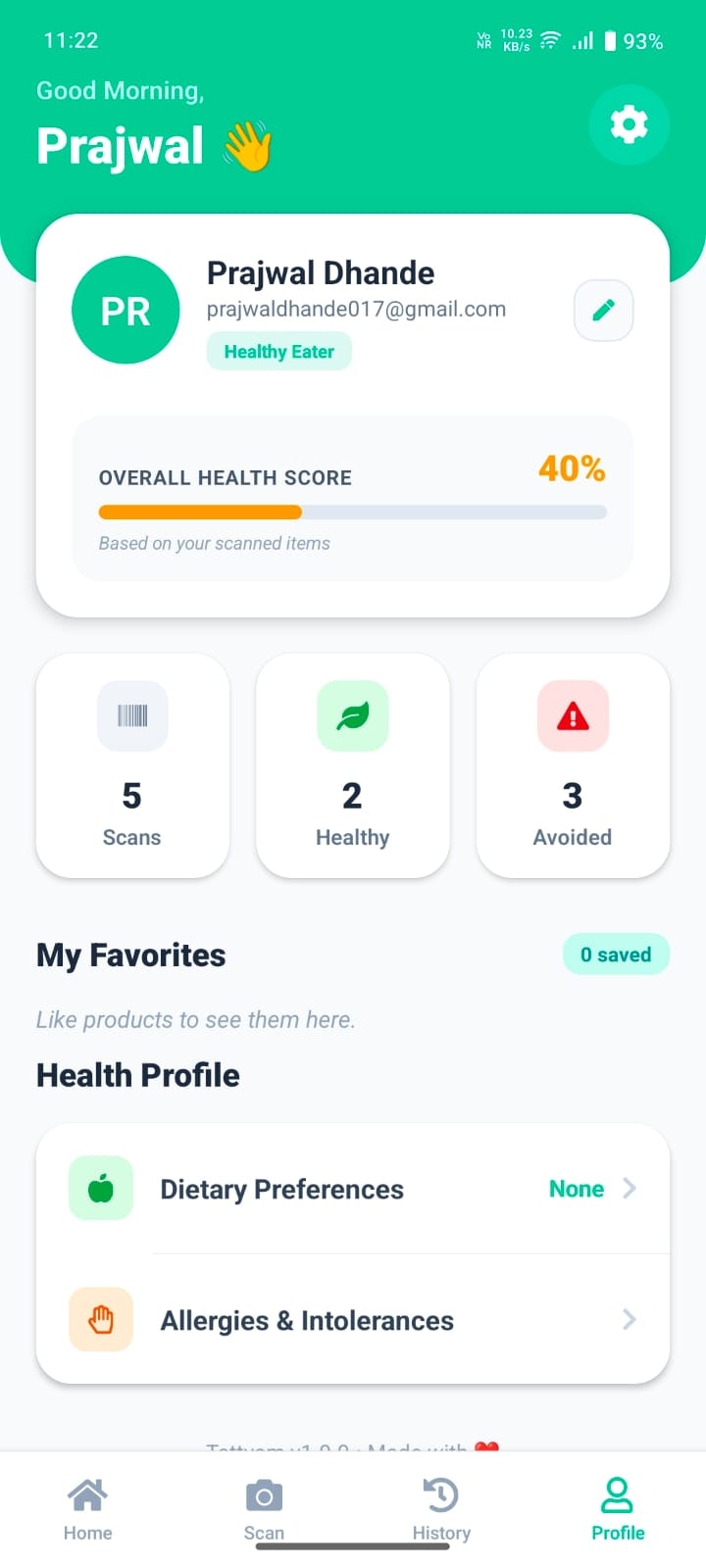Select the Profile tab

click(x=618, y=1509)
